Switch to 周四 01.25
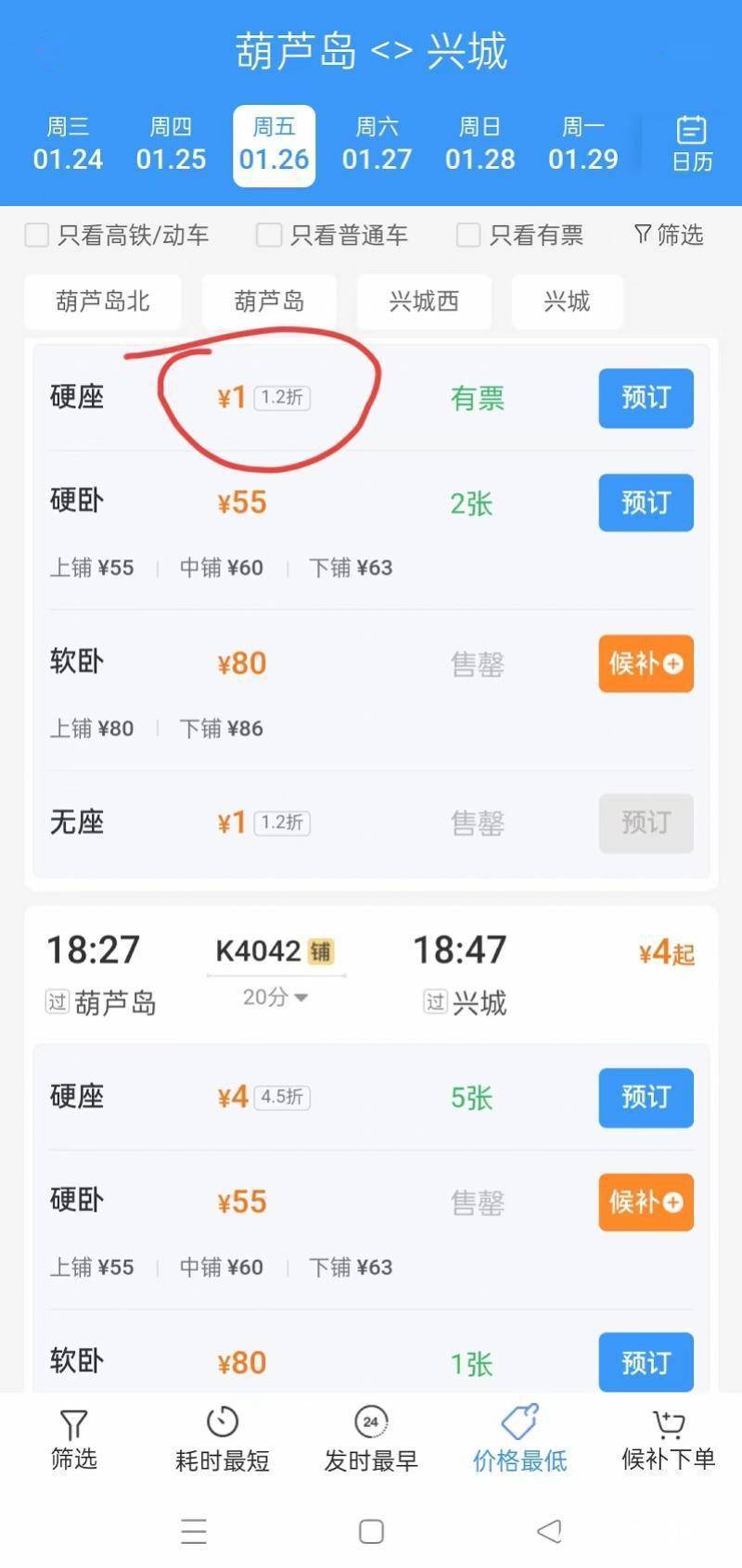The width and height of the screenshot is (742, 1568). tap(171, 145)
